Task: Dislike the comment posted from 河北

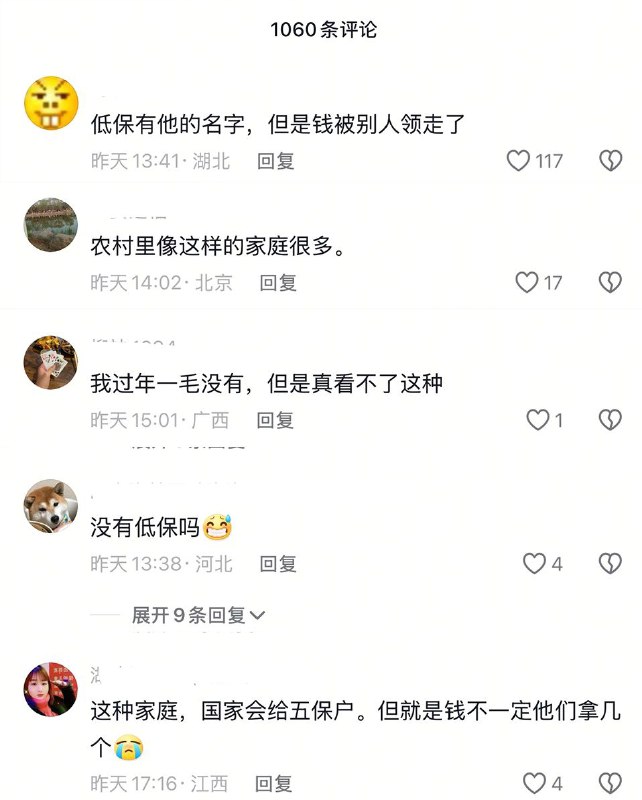Action: [x=610, y=564]
